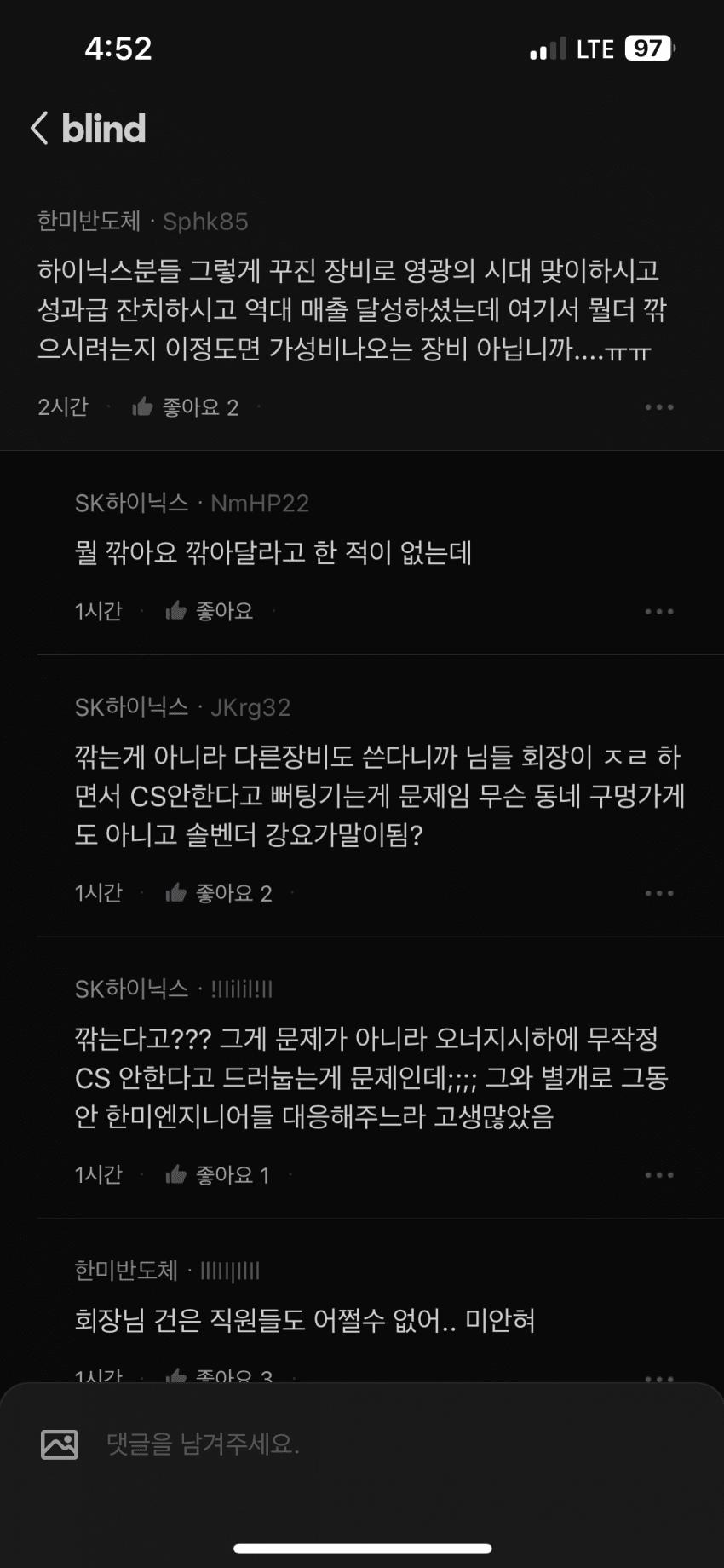
Task: Tap the home indicator bar at bottom
Action: [x=362, y=1545]
